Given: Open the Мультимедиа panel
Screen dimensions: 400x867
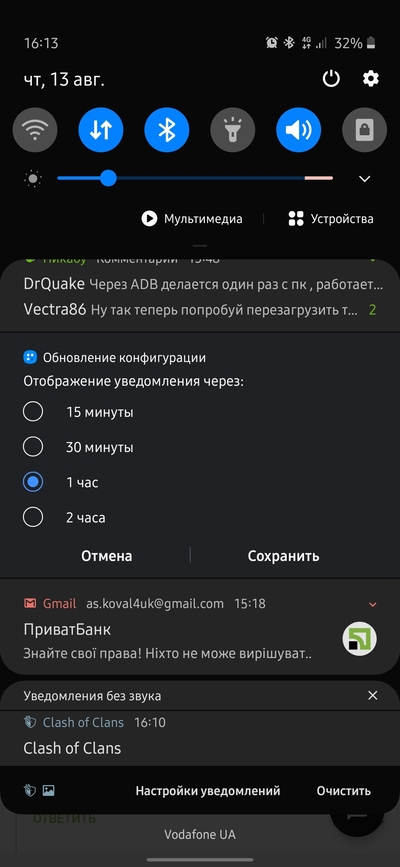Looking at the screenshot, I should (192, 219).
